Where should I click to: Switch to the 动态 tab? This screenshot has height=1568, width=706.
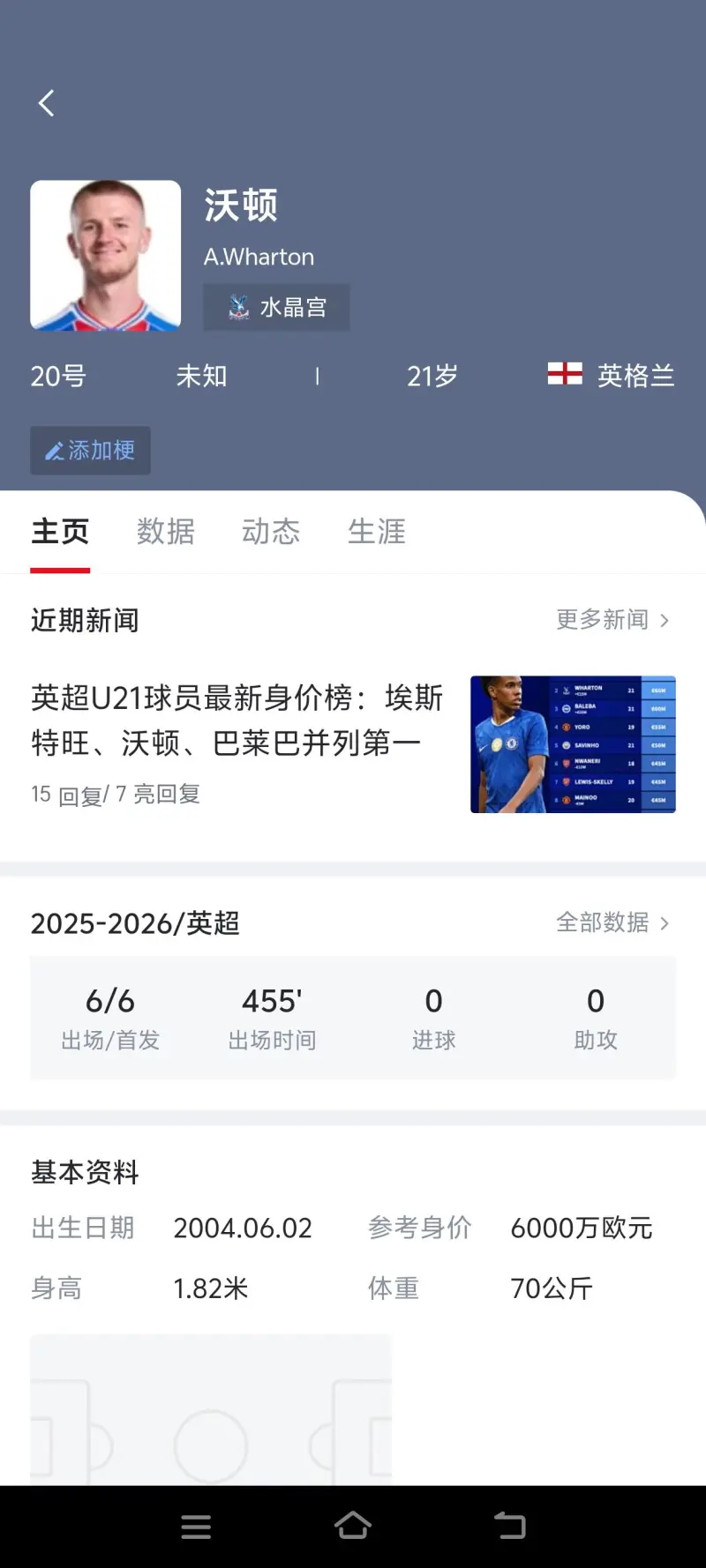(x=271, y=532)
